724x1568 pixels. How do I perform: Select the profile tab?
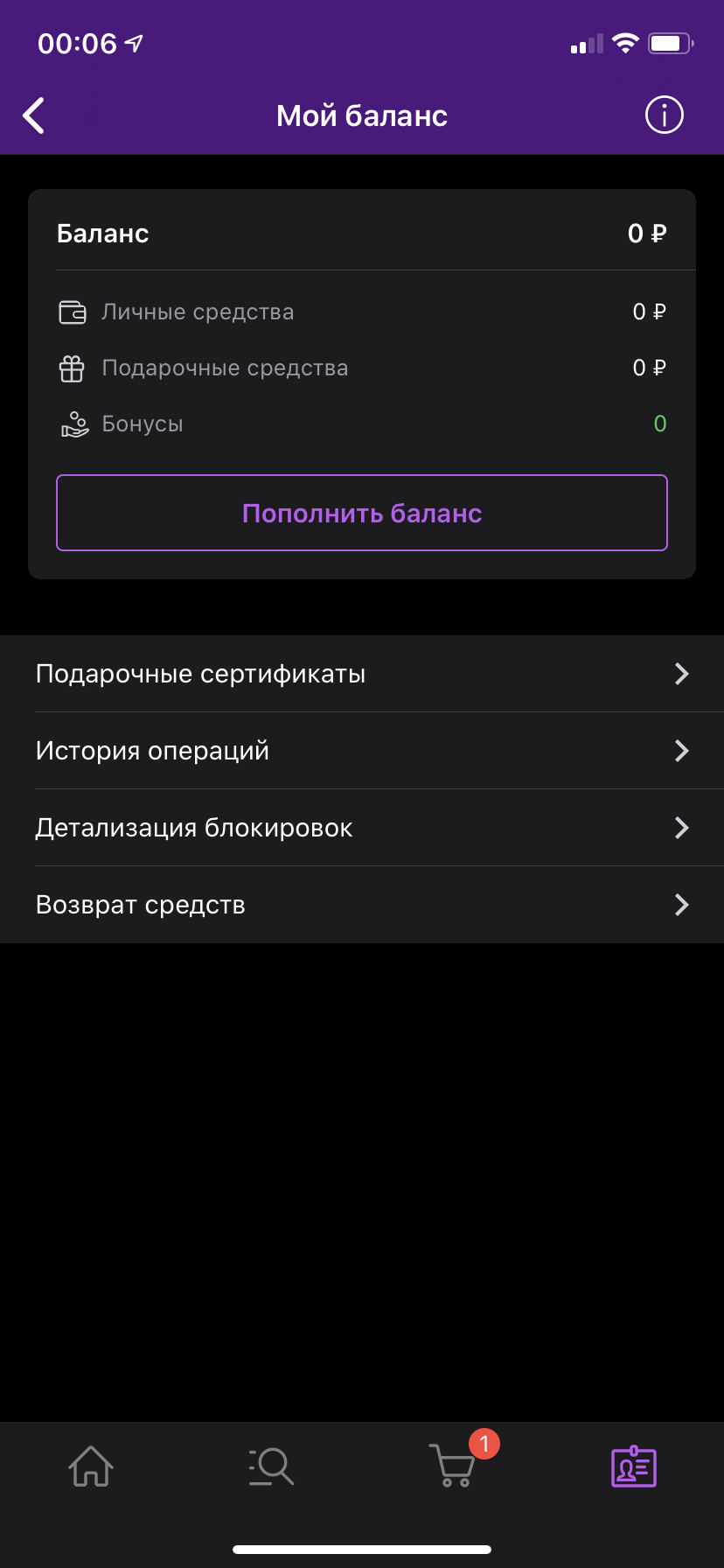[x=633, y=1466]
